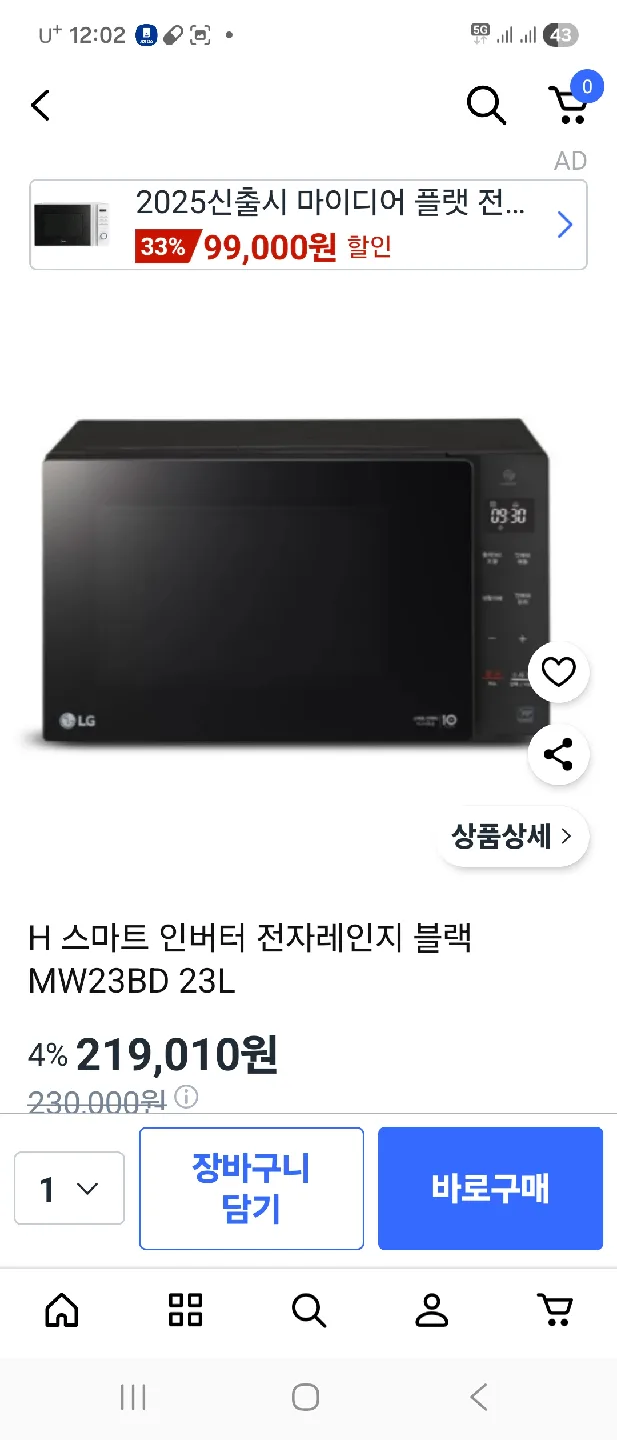Open the cart tab in bottom navigation
617x1440 pixels.
click(554, 1309)
